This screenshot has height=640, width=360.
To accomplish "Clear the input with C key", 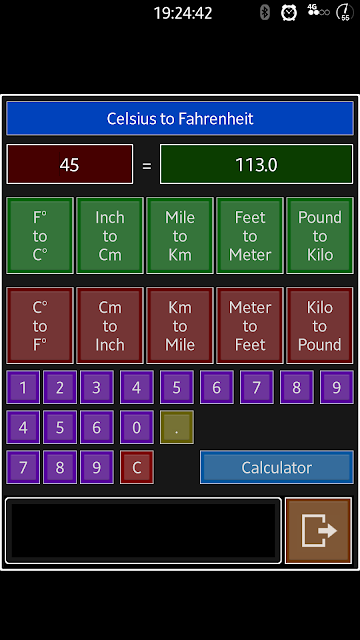I will [x=137, y=467].
